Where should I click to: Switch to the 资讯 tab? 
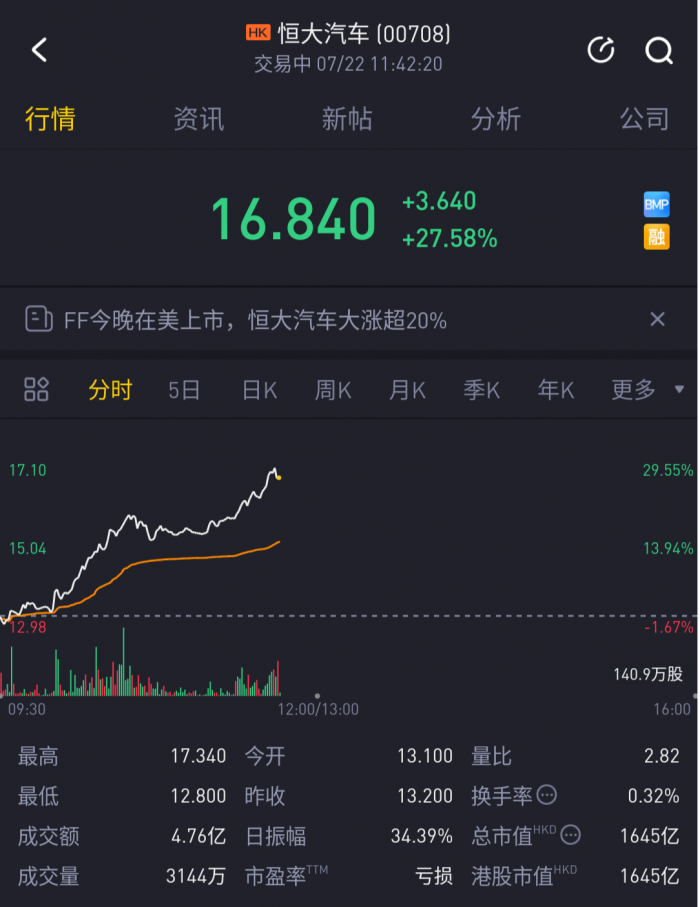pyautogui.click(x=198, y=119)
